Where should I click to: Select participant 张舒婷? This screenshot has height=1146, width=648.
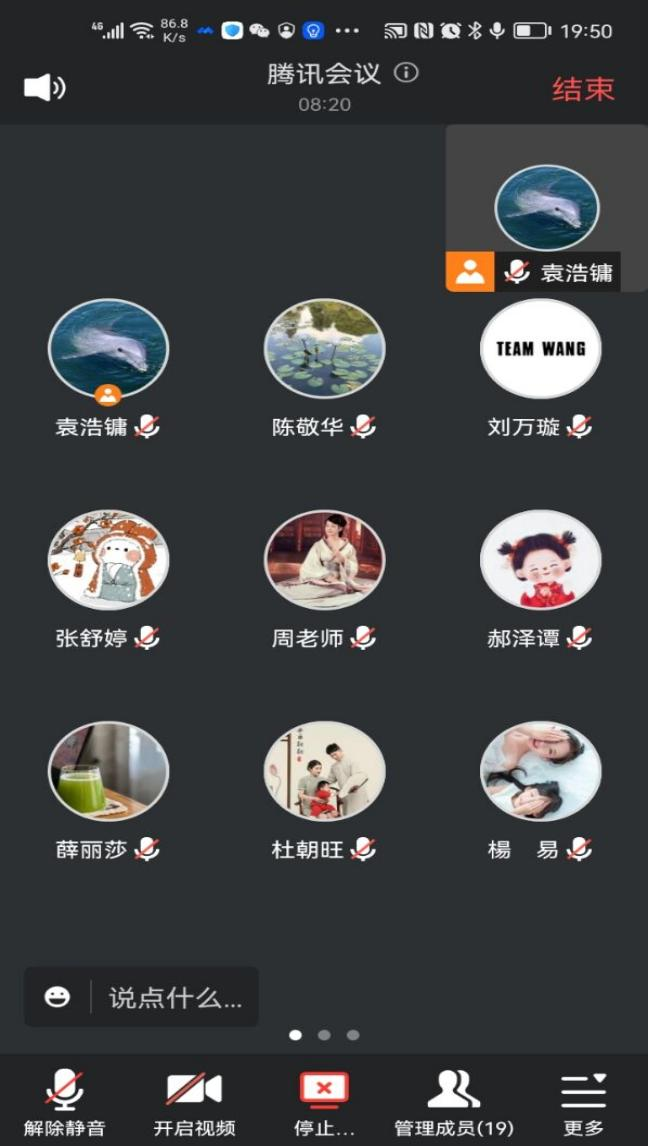pyautogui.click(x=108, y=560)
